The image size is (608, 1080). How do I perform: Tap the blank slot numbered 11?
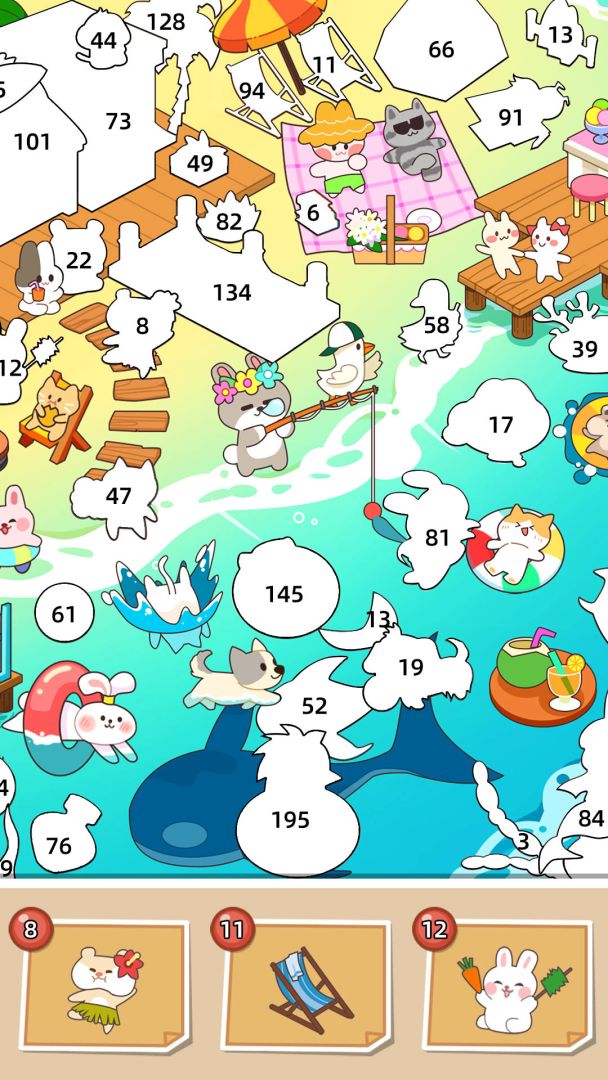tap(324, 66)
